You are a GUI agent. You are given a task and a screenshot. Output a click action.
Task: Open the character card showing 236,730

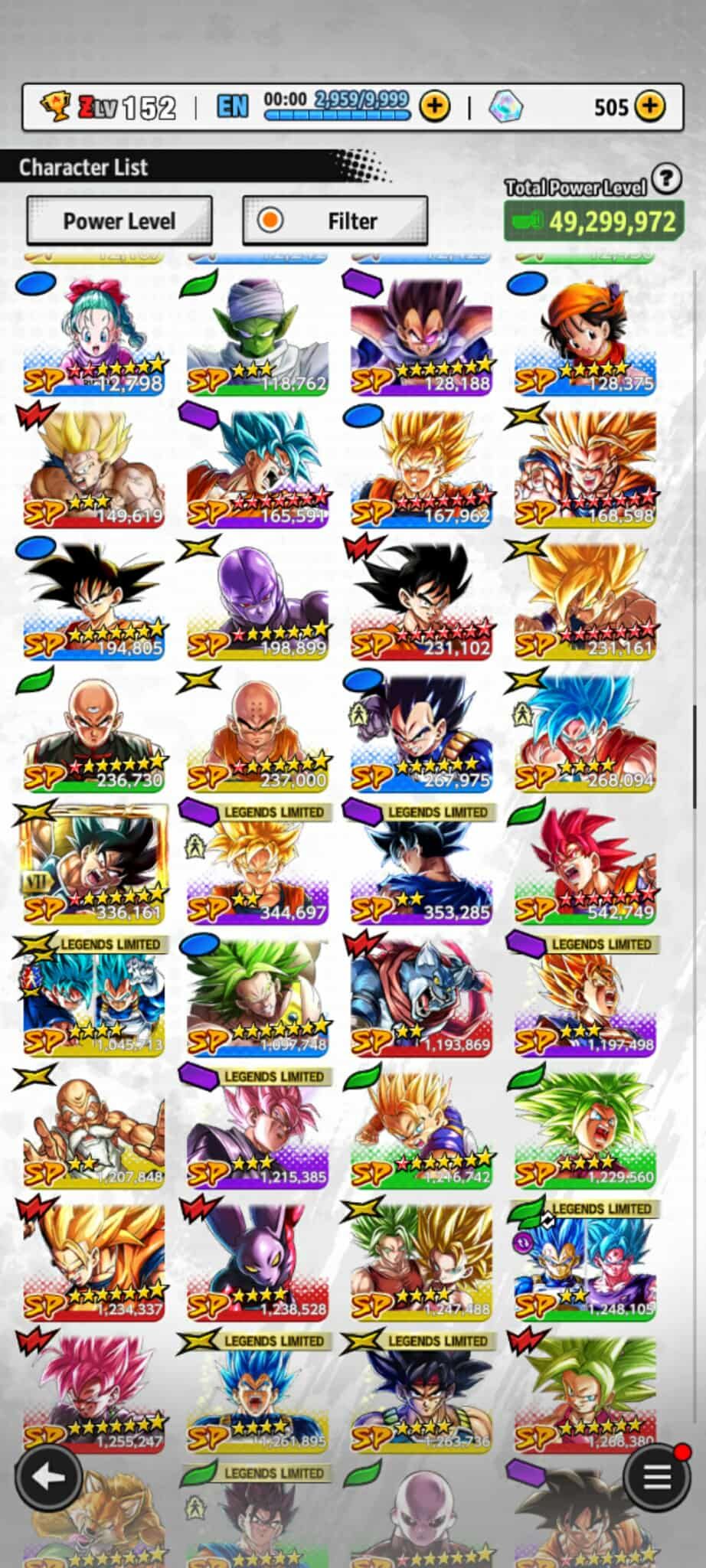coord(93,731)
